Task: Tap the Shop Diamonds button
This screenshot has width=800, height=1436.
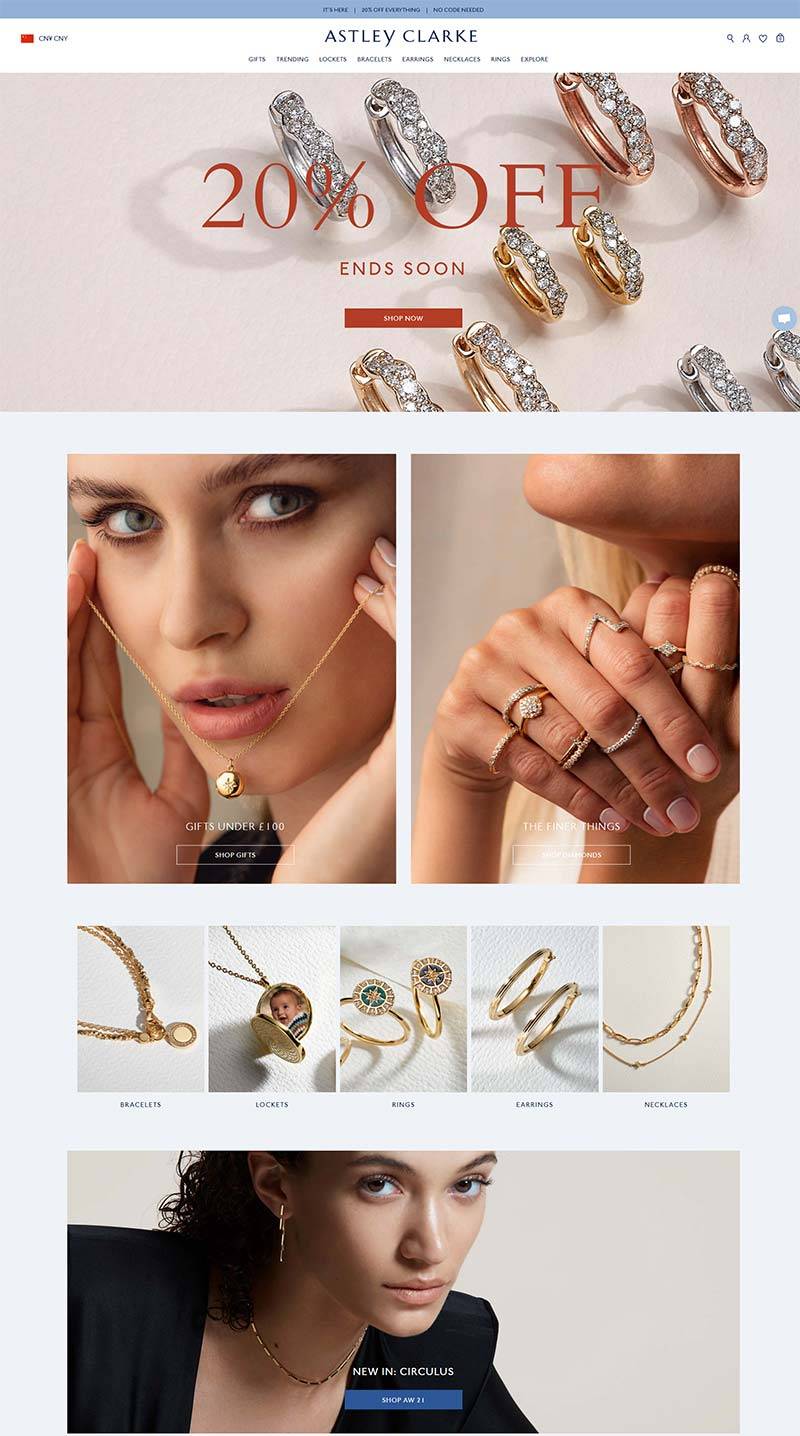Action: (571, 855)
